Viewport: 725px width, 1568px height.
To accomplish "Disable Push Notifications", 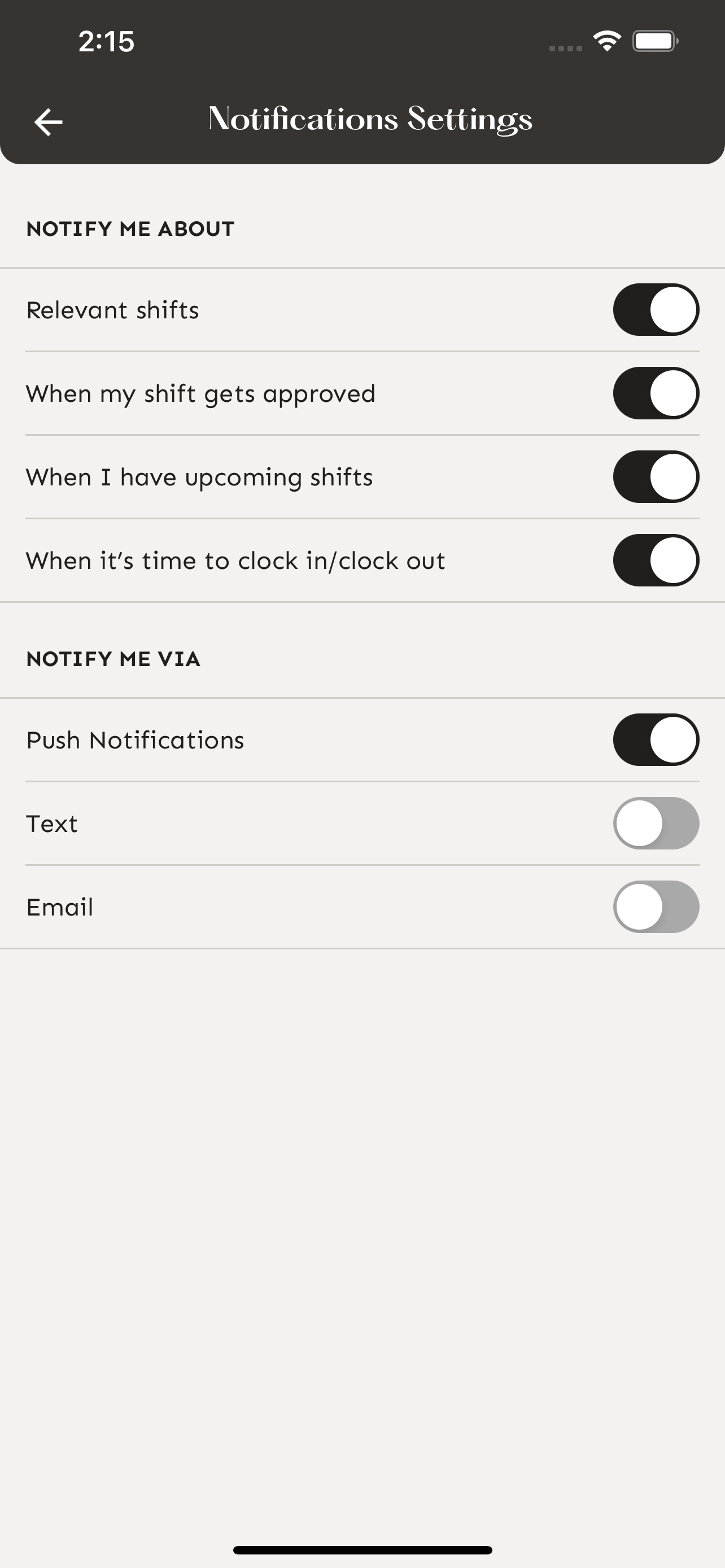I will (x=656, y=739).
